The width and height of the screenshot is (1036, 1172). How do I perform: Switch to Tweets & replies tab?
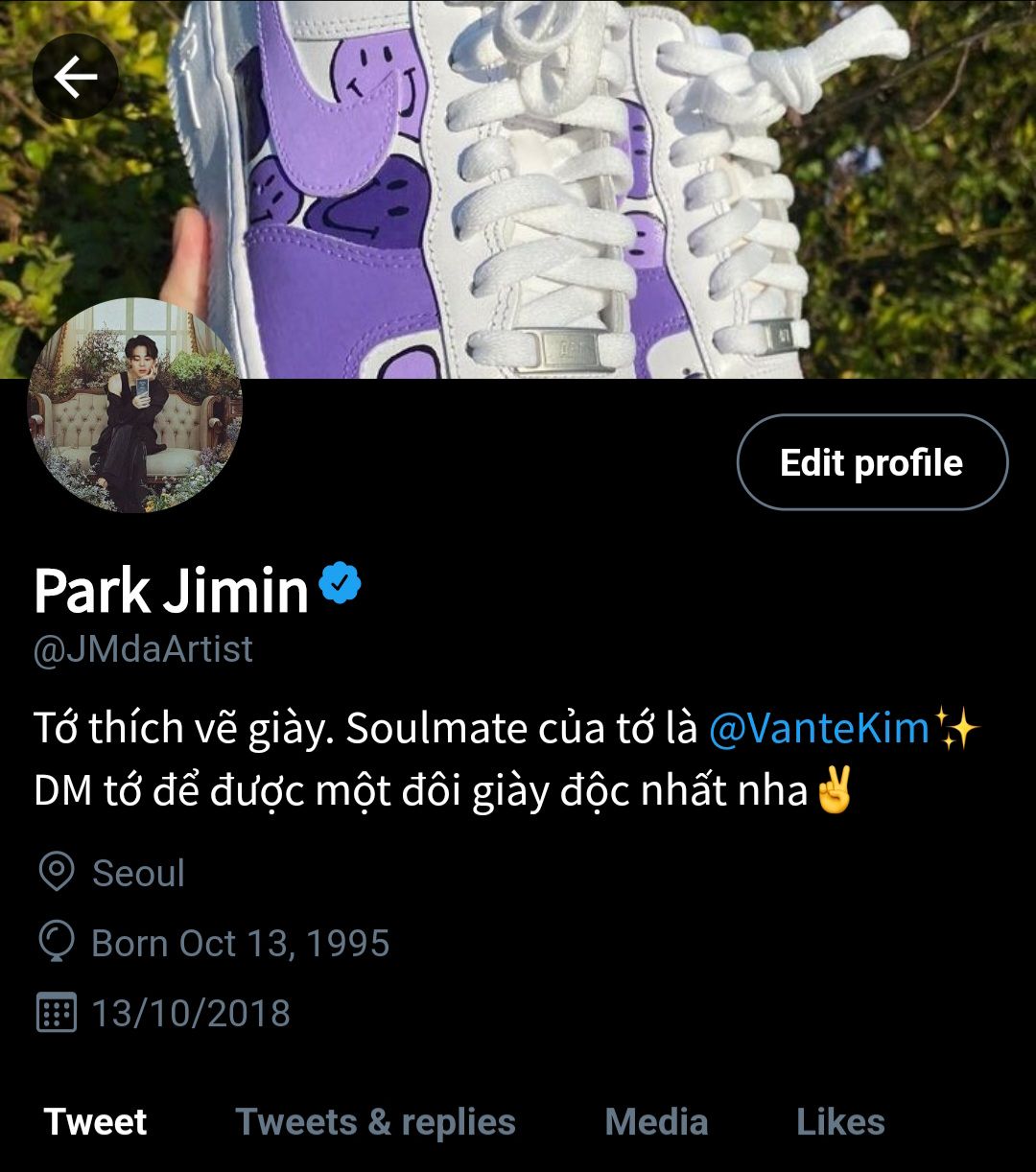[375, 1121]
